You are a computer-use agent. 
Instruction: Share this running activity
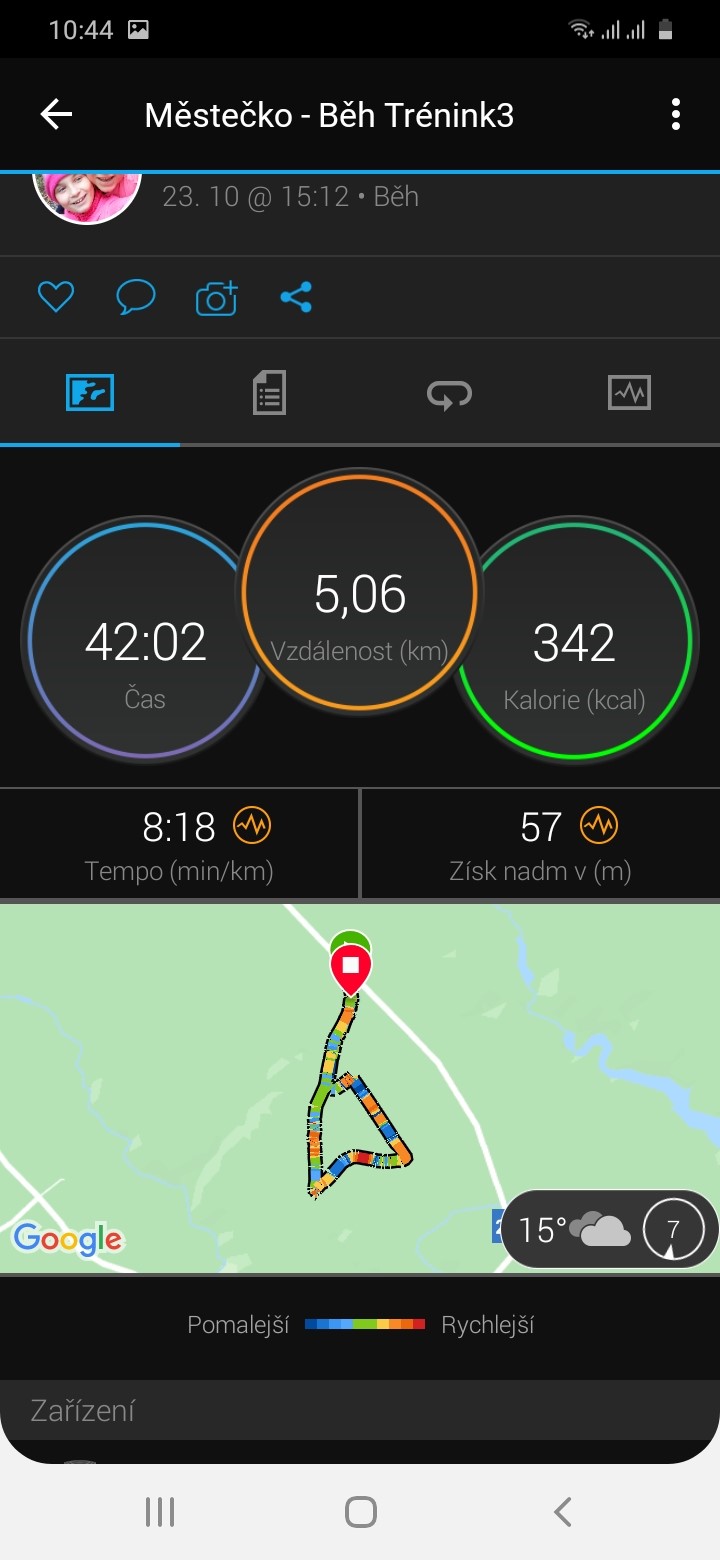click(296, 297)
